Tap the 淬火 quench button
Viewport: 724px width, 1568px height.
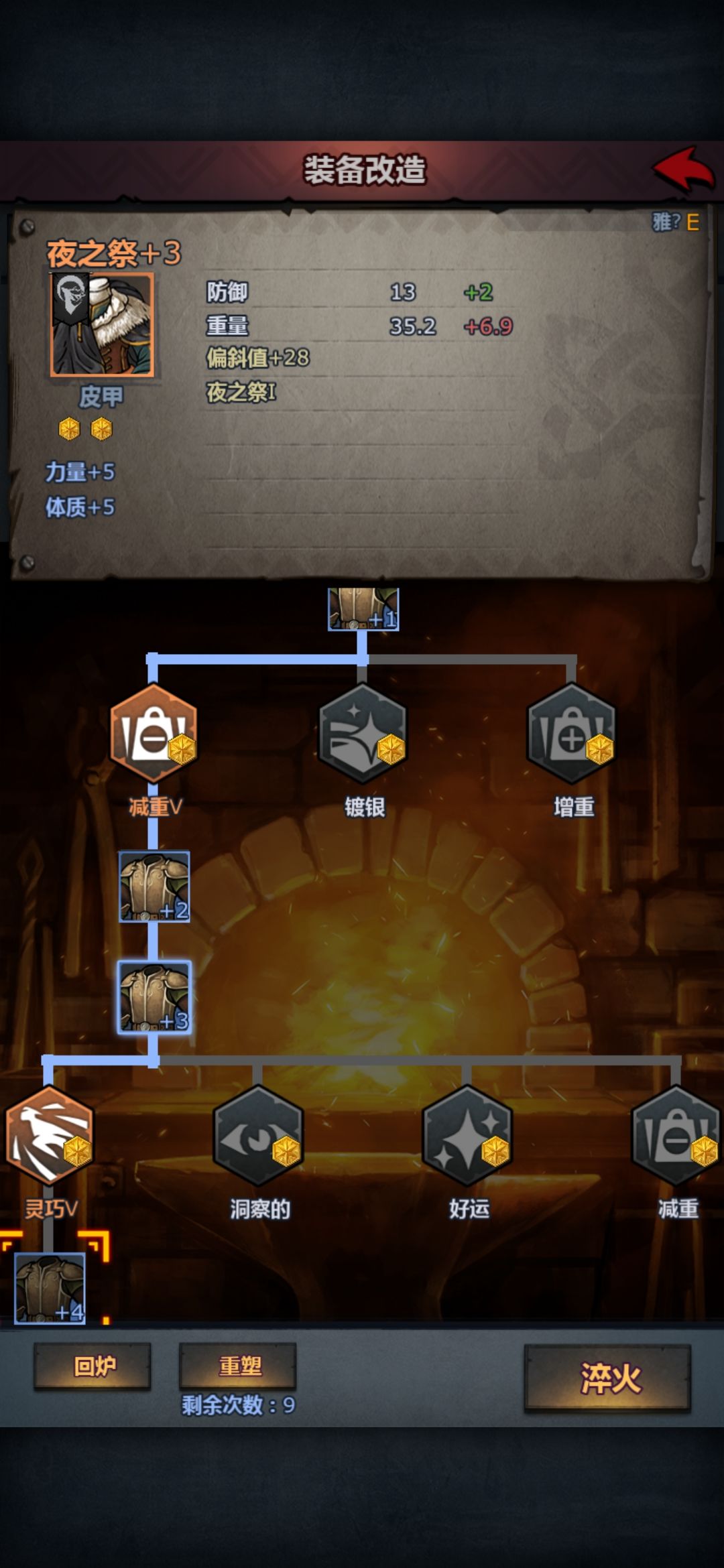click(607, 1378)
